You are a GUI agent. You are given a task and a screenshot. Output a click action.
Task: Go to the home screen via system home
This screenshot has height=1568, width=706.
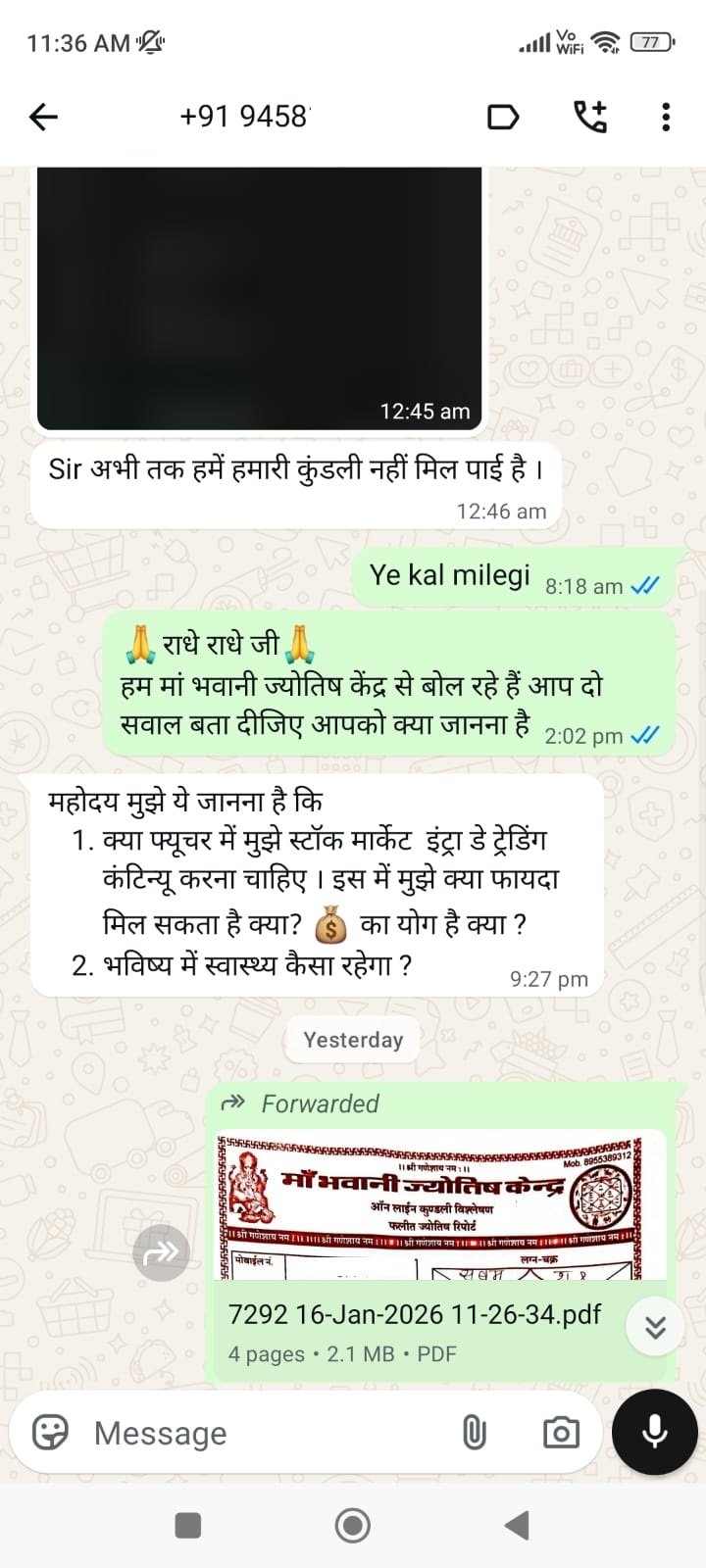(353, 1525)
